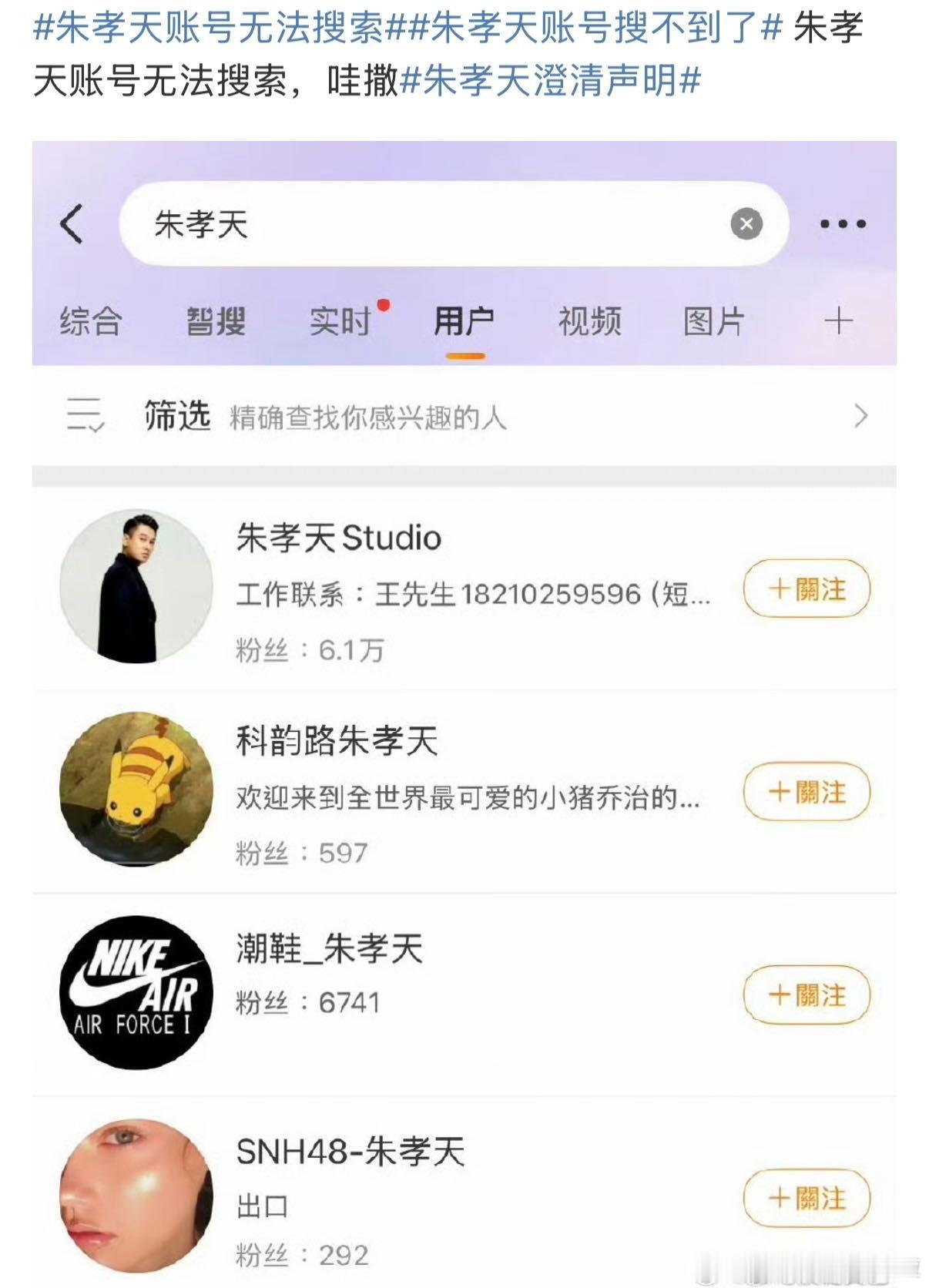Switch to the 图片 tab
929x1288 pixels.
coord(713,319)
